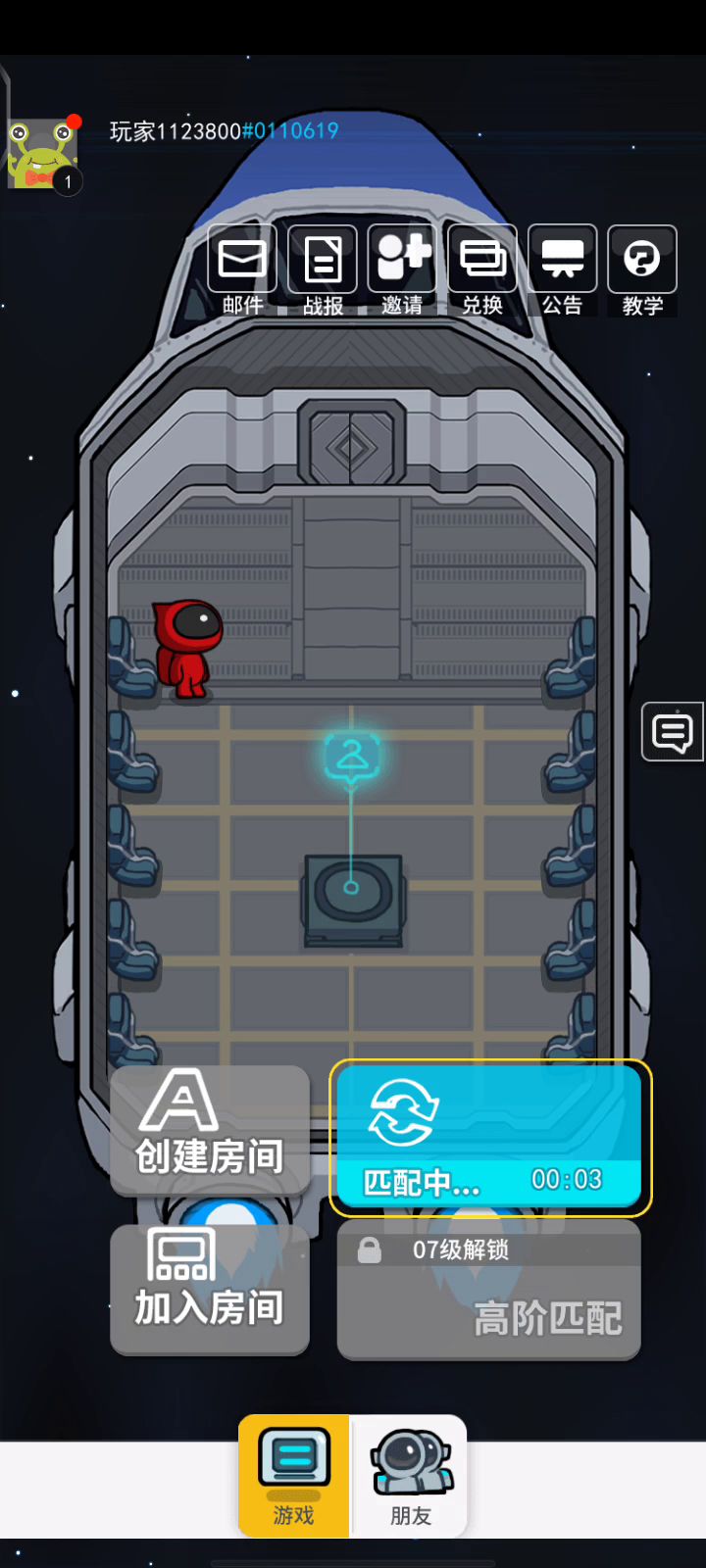Select 加入房间 to join a room

point(210,1289)
